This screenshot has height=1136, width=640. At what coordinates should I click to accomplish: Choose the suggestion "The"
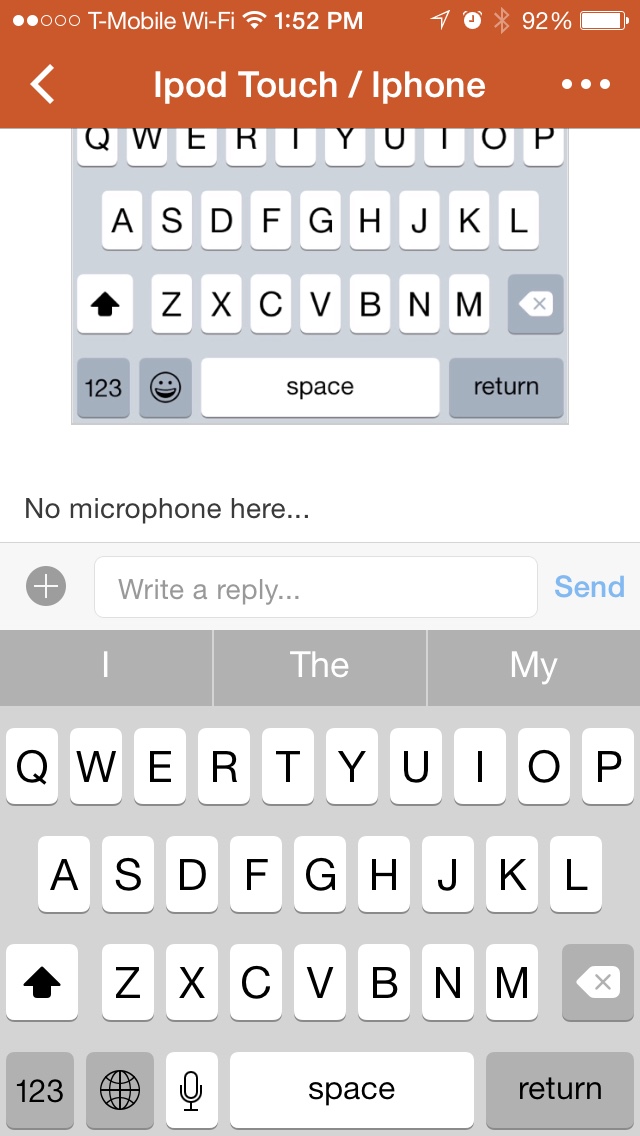click(320, 667)
